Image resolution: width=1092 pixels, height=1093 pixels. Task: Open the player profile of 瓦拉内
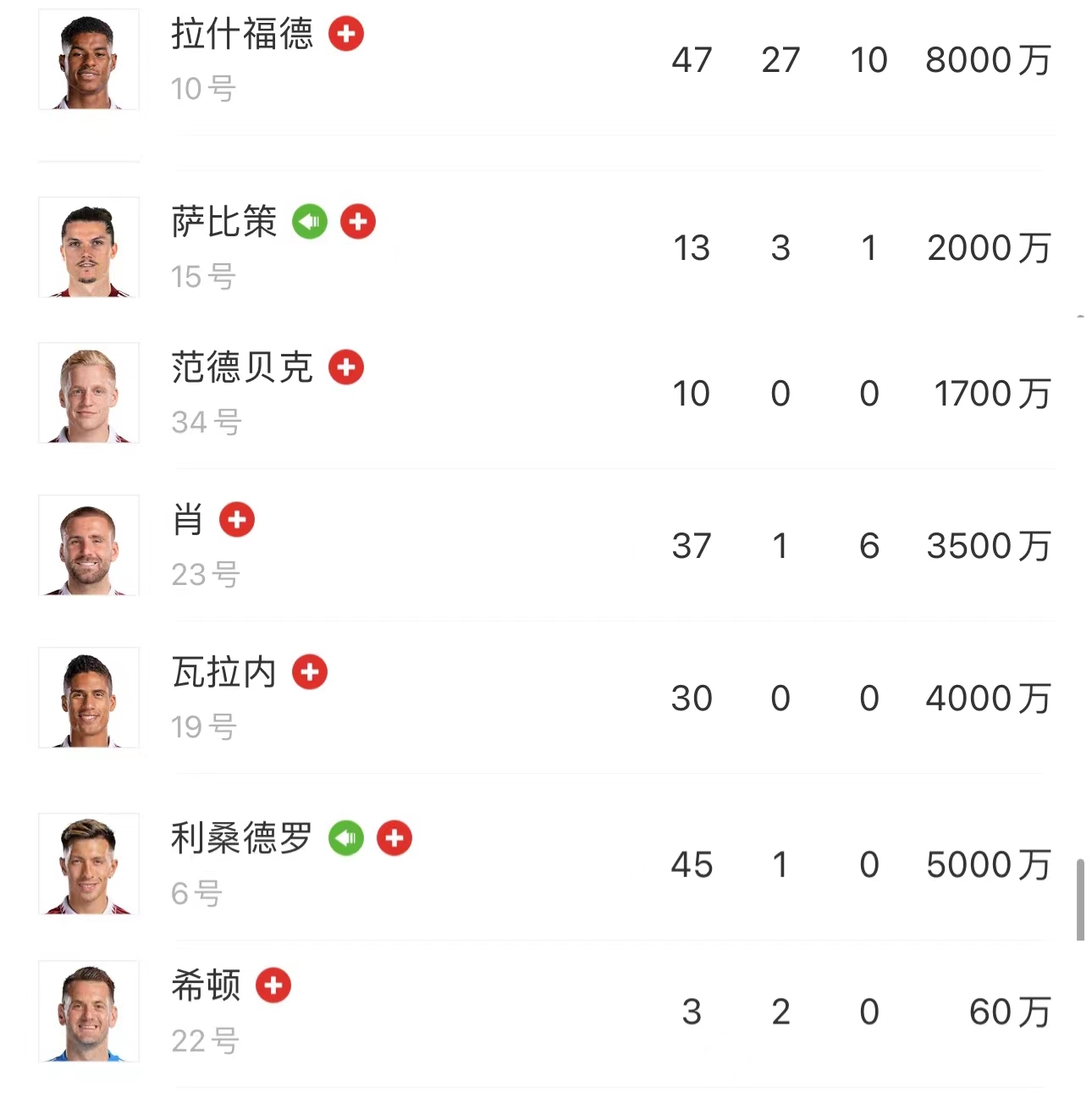pyautogui.click(x=223, y=671)
